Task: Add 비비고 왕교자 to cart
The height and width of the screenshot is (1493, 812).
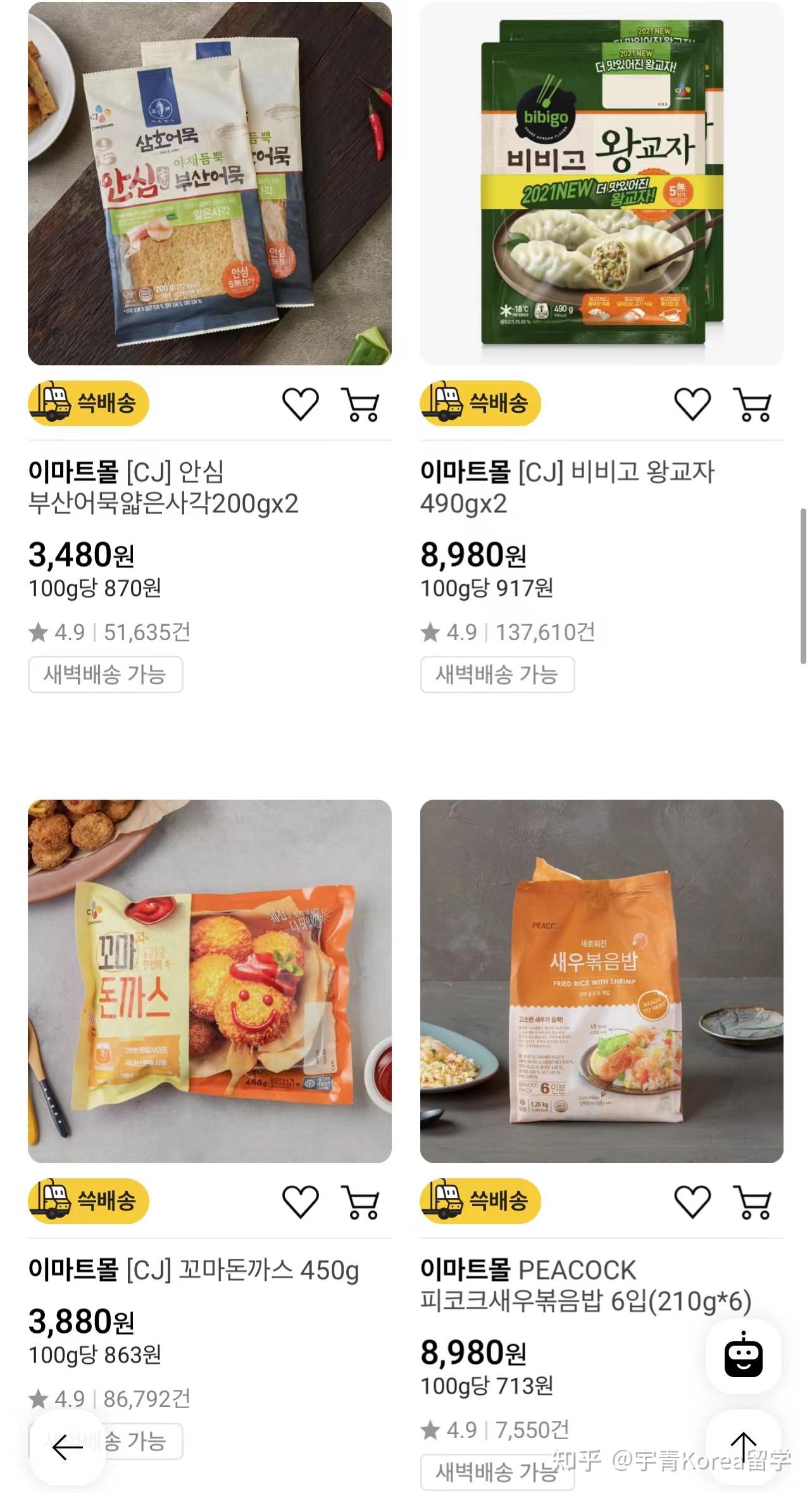Action: coord(753,405)
